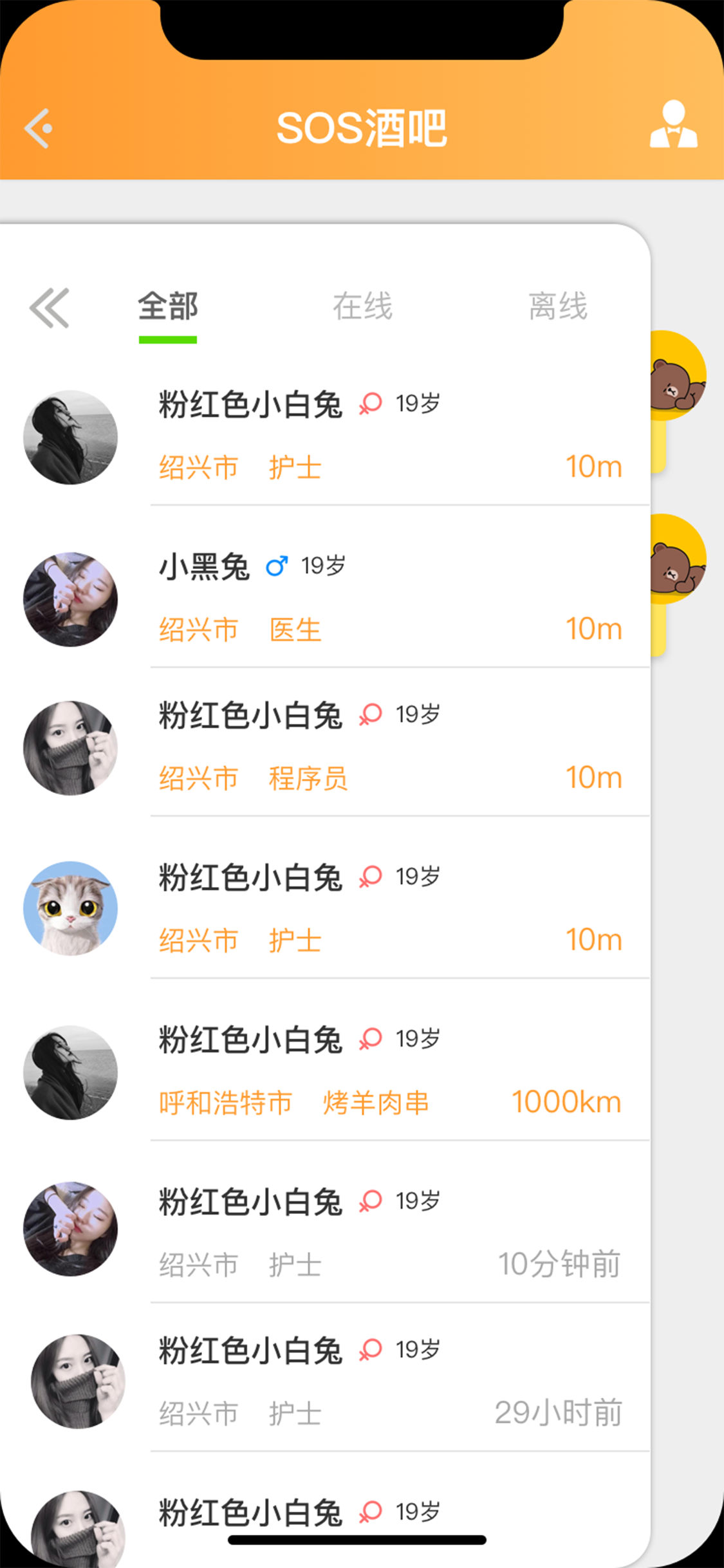Tap the 医生 occupation tag under 小黑兔

pos(294,629)
